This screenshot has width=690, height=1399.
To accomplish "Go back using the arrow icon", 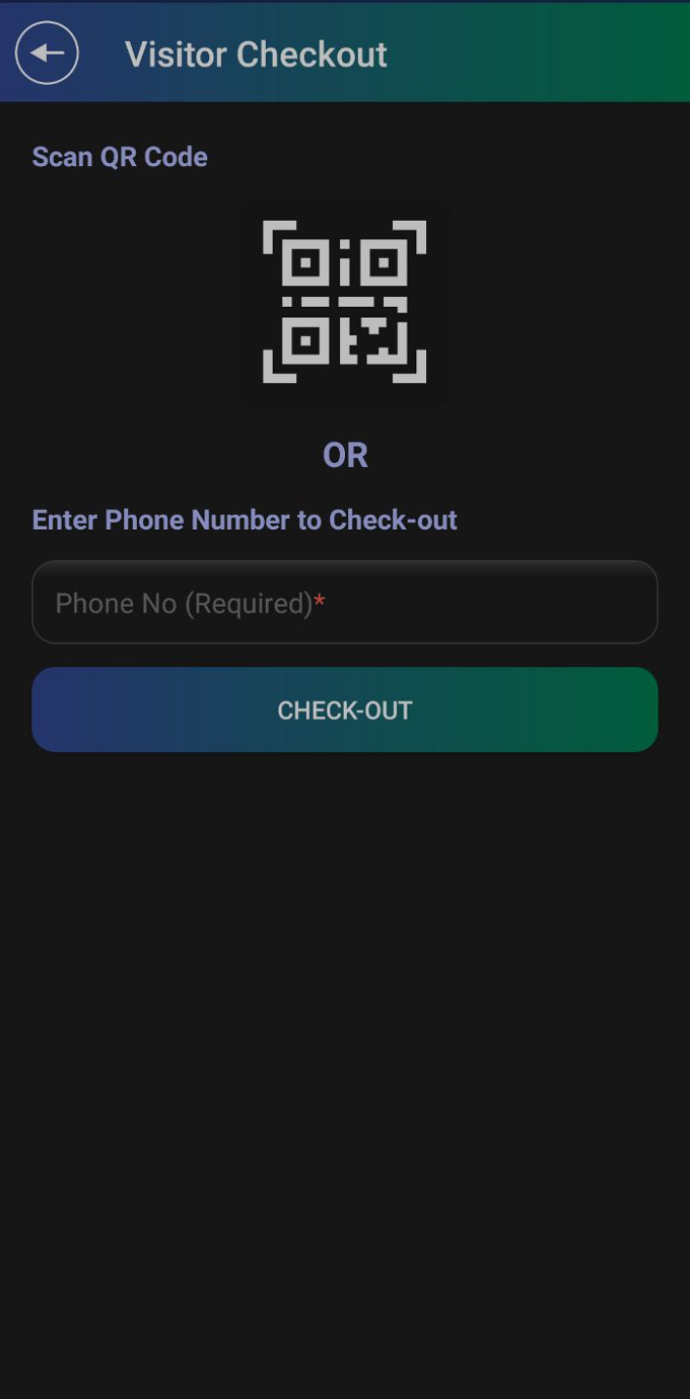I will pyautogui.click(x=47, y=53).
